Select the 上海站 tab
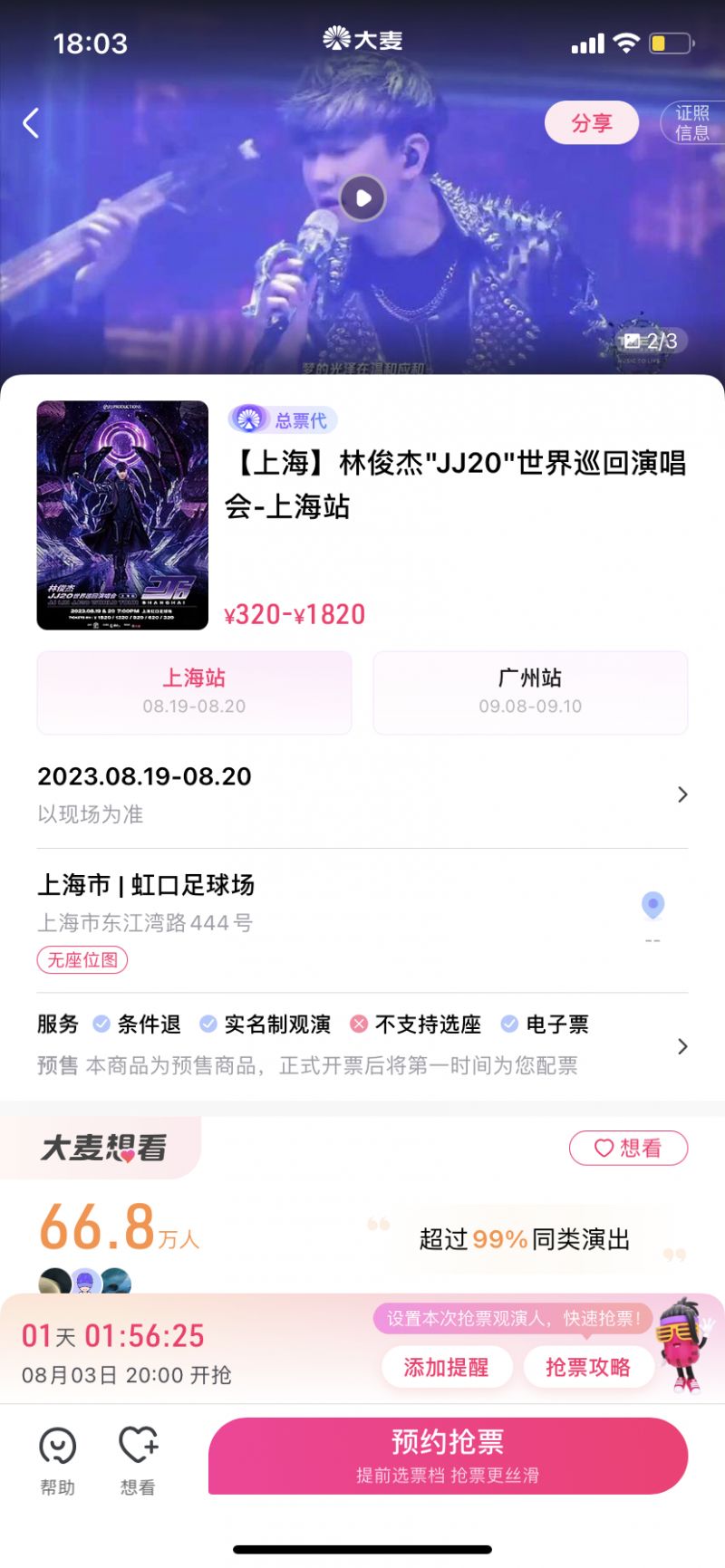The width and height of the screenshot is (725, 1568). [x=194, y=691]
